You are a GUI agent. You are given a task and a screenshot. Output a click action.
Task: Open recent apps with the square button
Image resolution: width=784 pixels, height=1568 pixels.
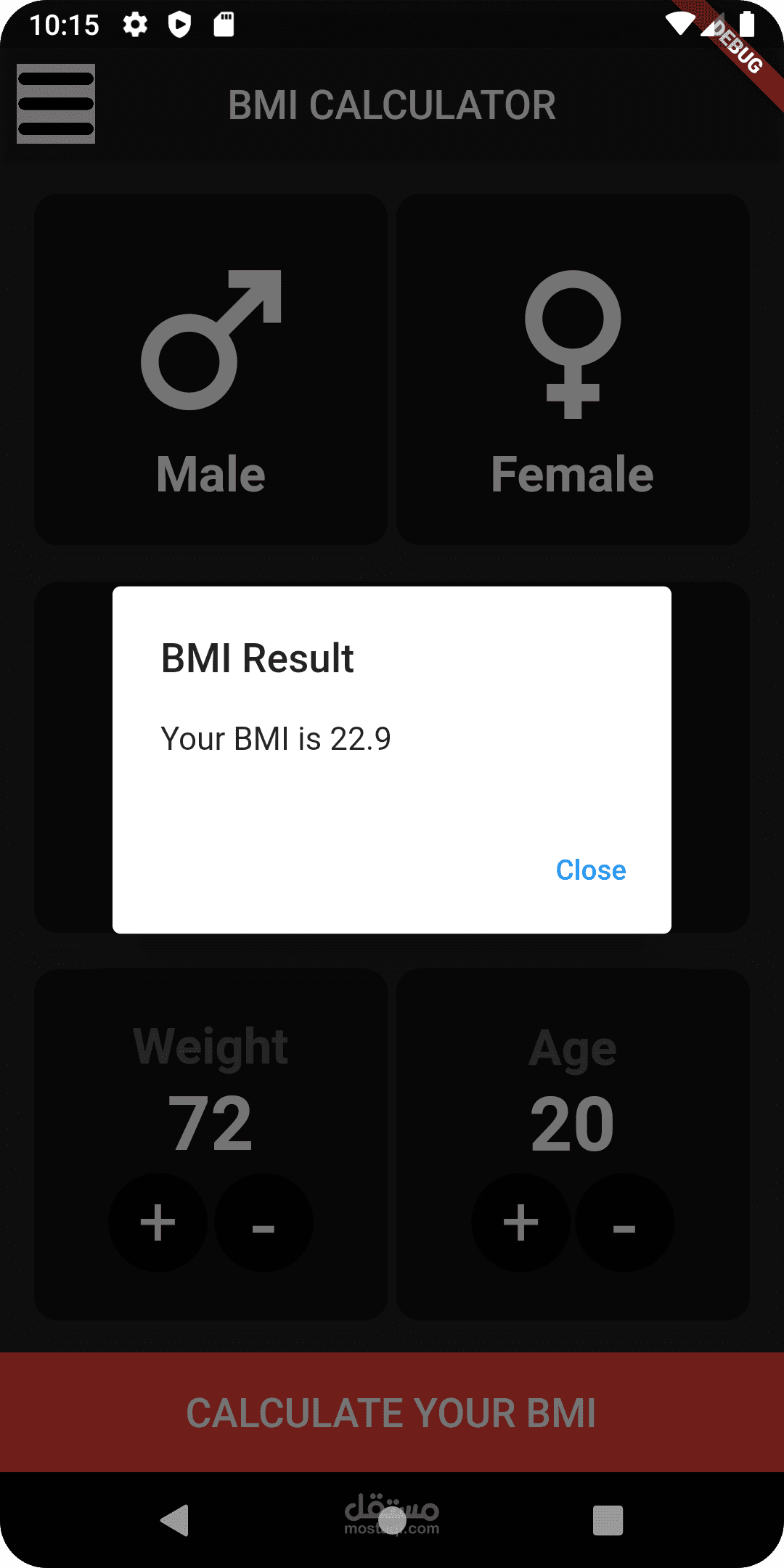(x=608, y=1520)
